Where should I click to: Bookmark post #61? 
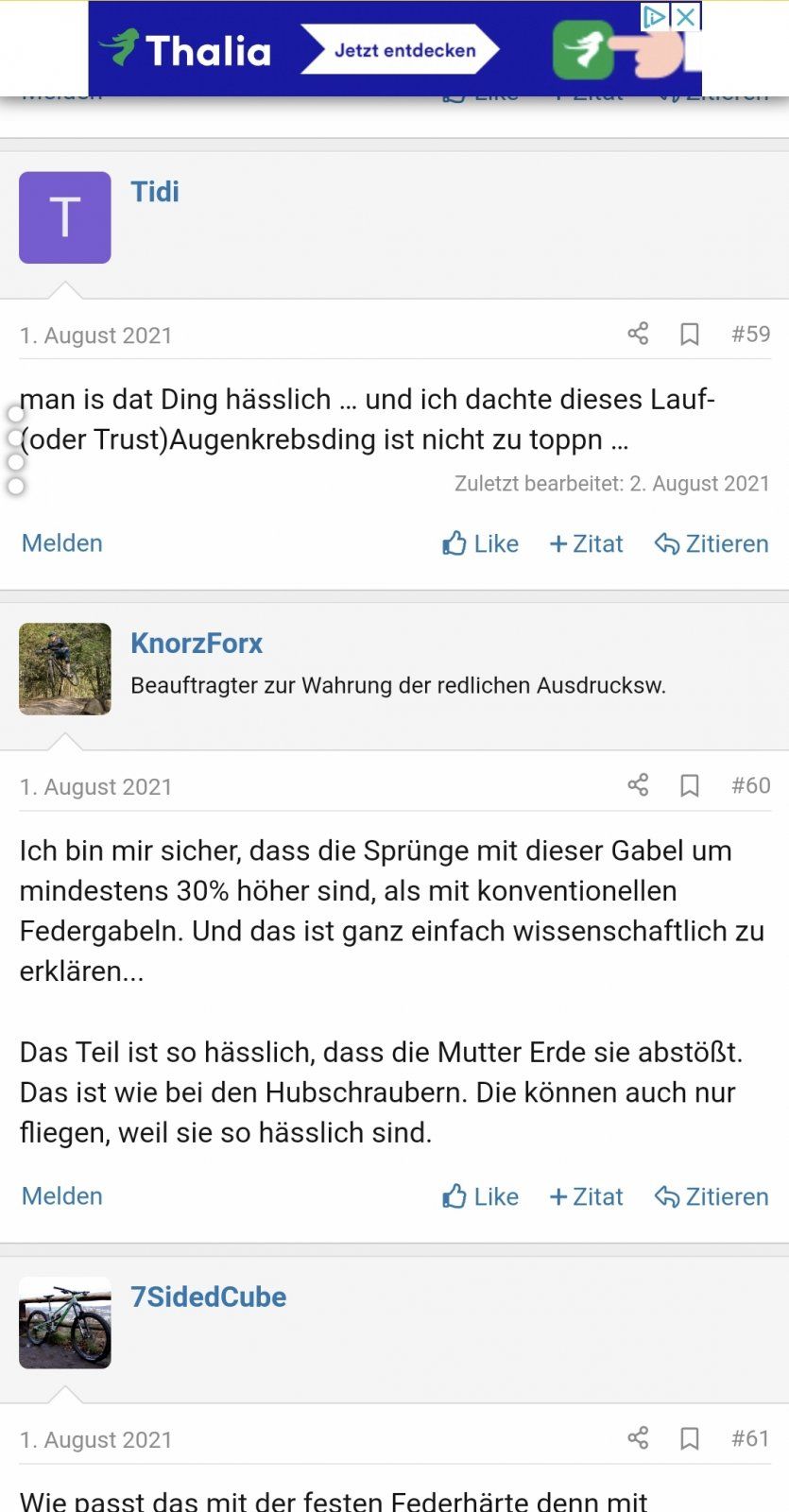690,1439
